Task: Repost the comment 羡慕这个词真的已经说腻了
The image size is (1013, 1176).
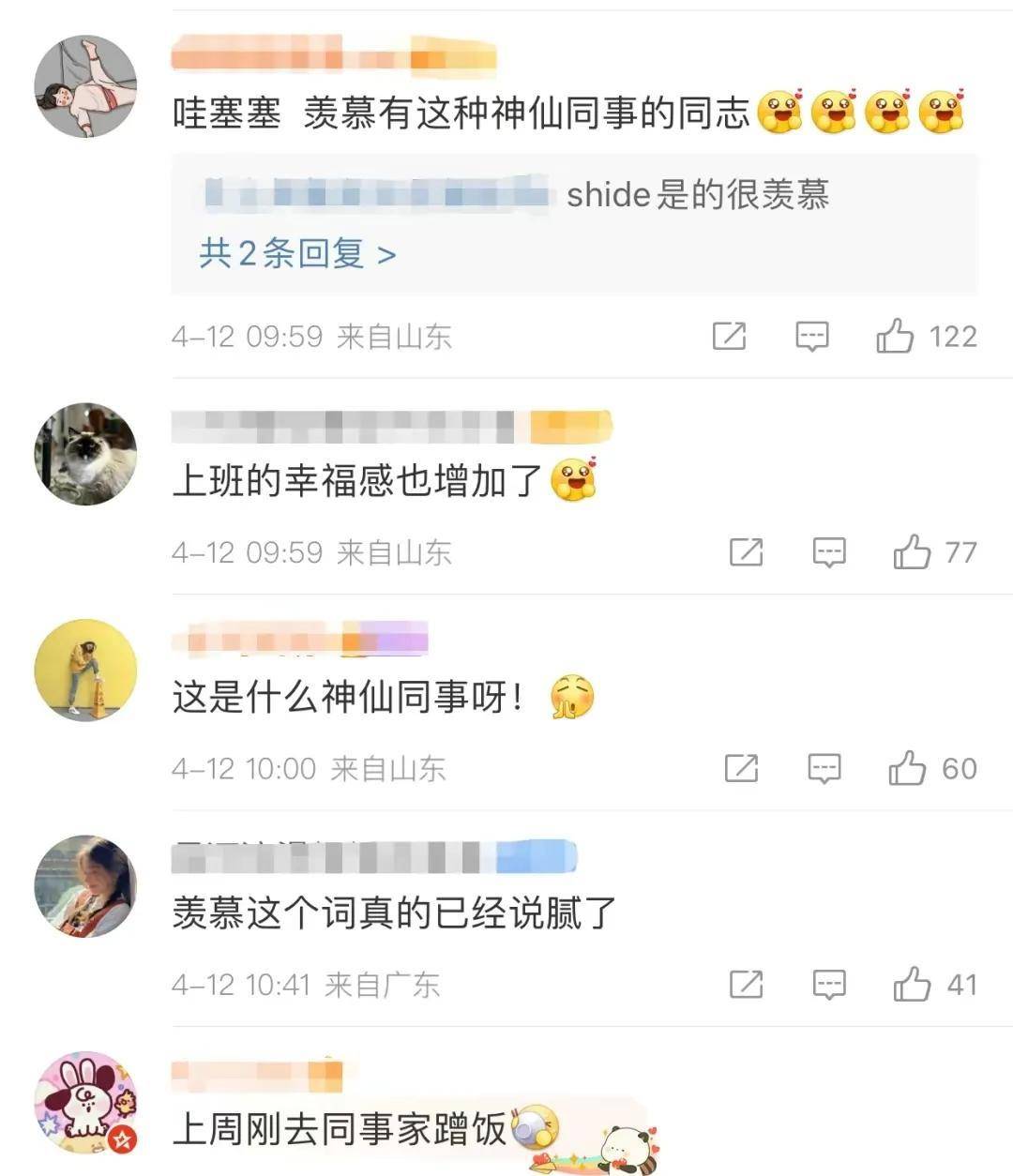Action: coord(746,985)
